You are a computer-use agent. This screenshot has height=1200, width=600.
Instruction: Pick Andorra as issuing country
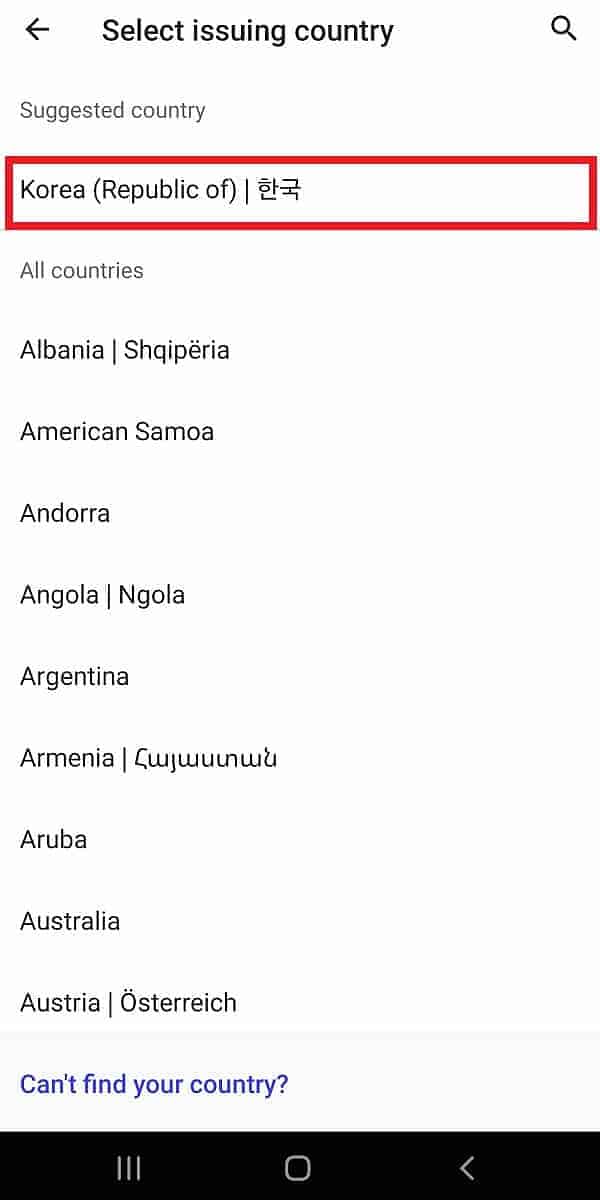(x=300, y=513)
